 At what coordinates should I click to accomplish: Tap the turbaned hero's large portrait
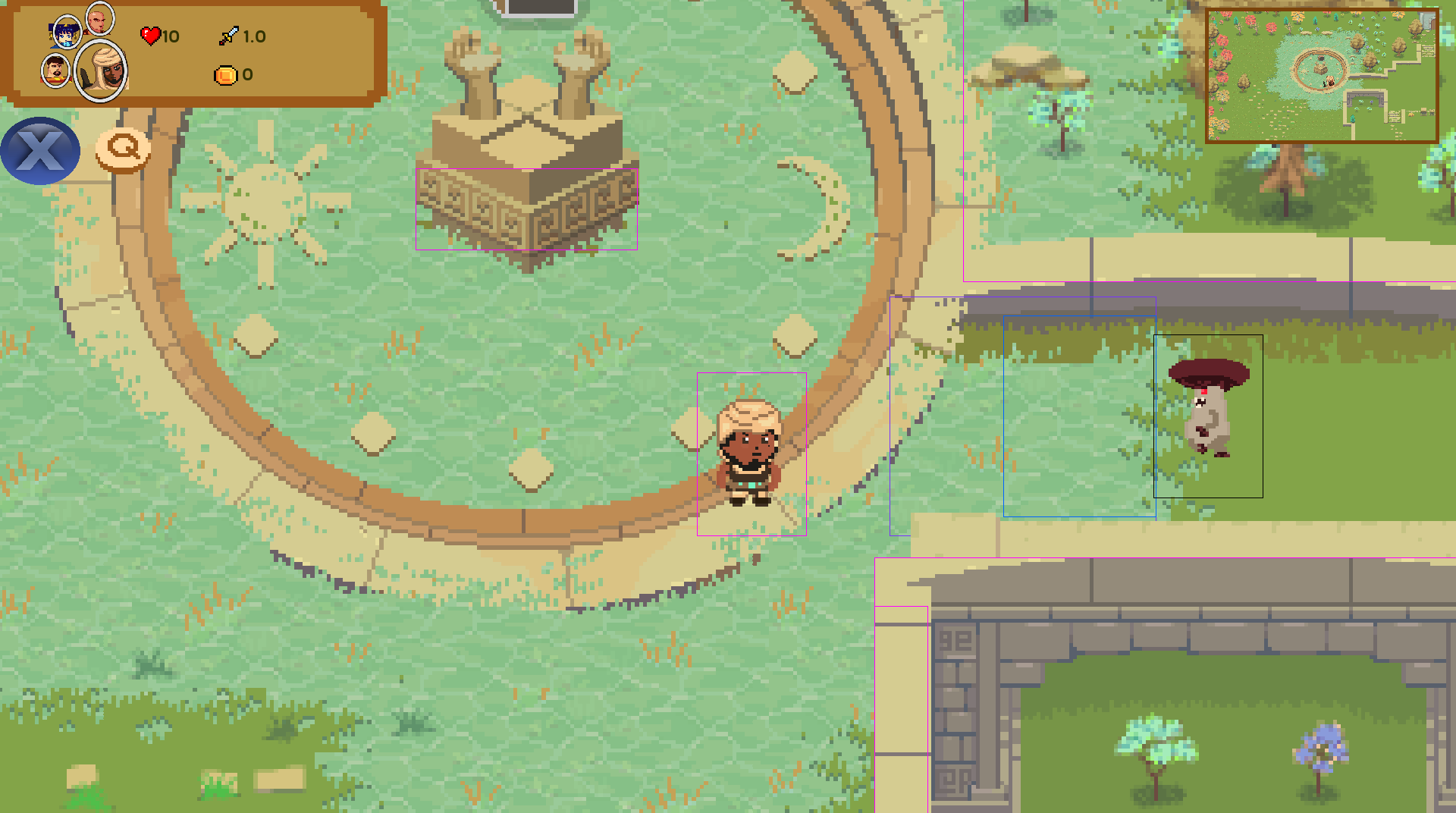pyautogui.click(x=102, y=71)
